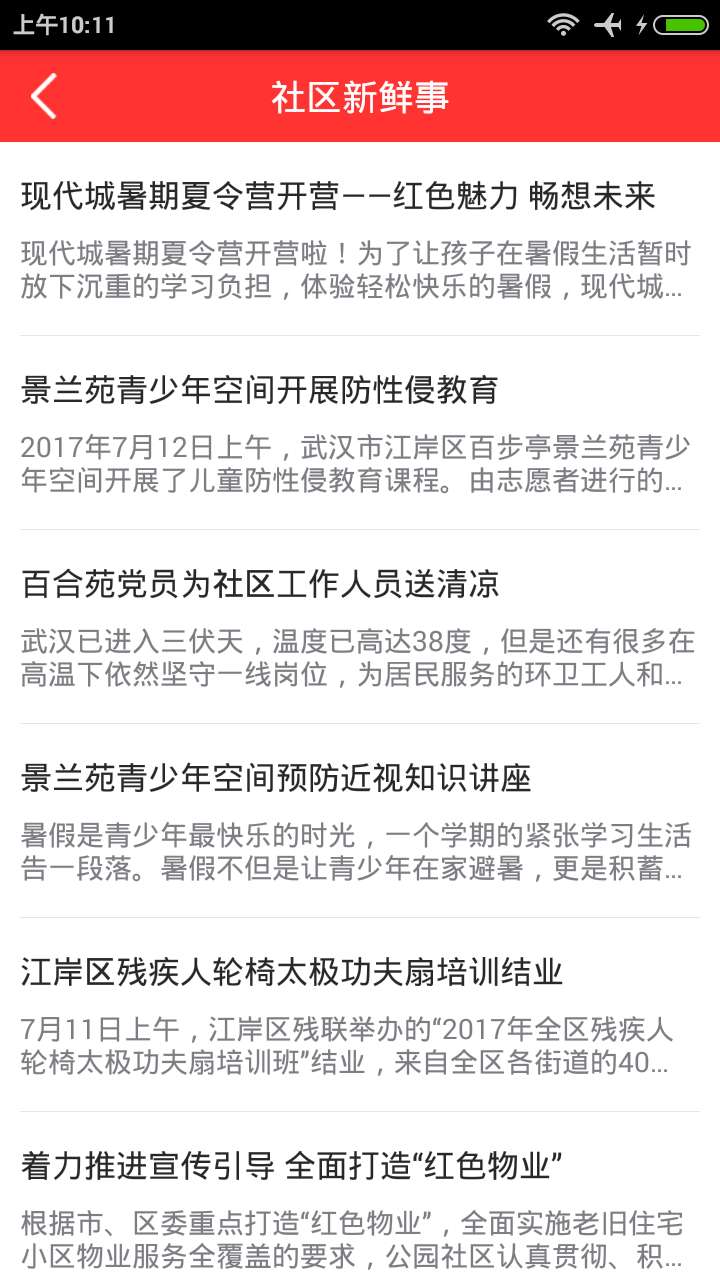The height and width of the screenshot is (1280, 720).
Task: Open the 景兰苑青少年空间开展防性侵教育 article
Action: 360,433
